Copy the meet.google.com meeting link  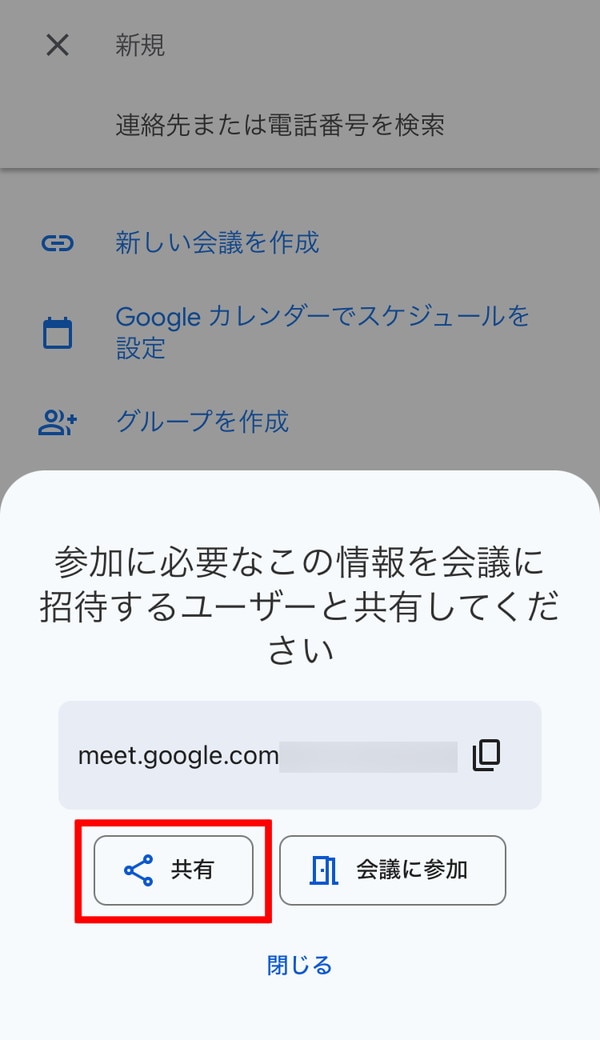(486, 756)
